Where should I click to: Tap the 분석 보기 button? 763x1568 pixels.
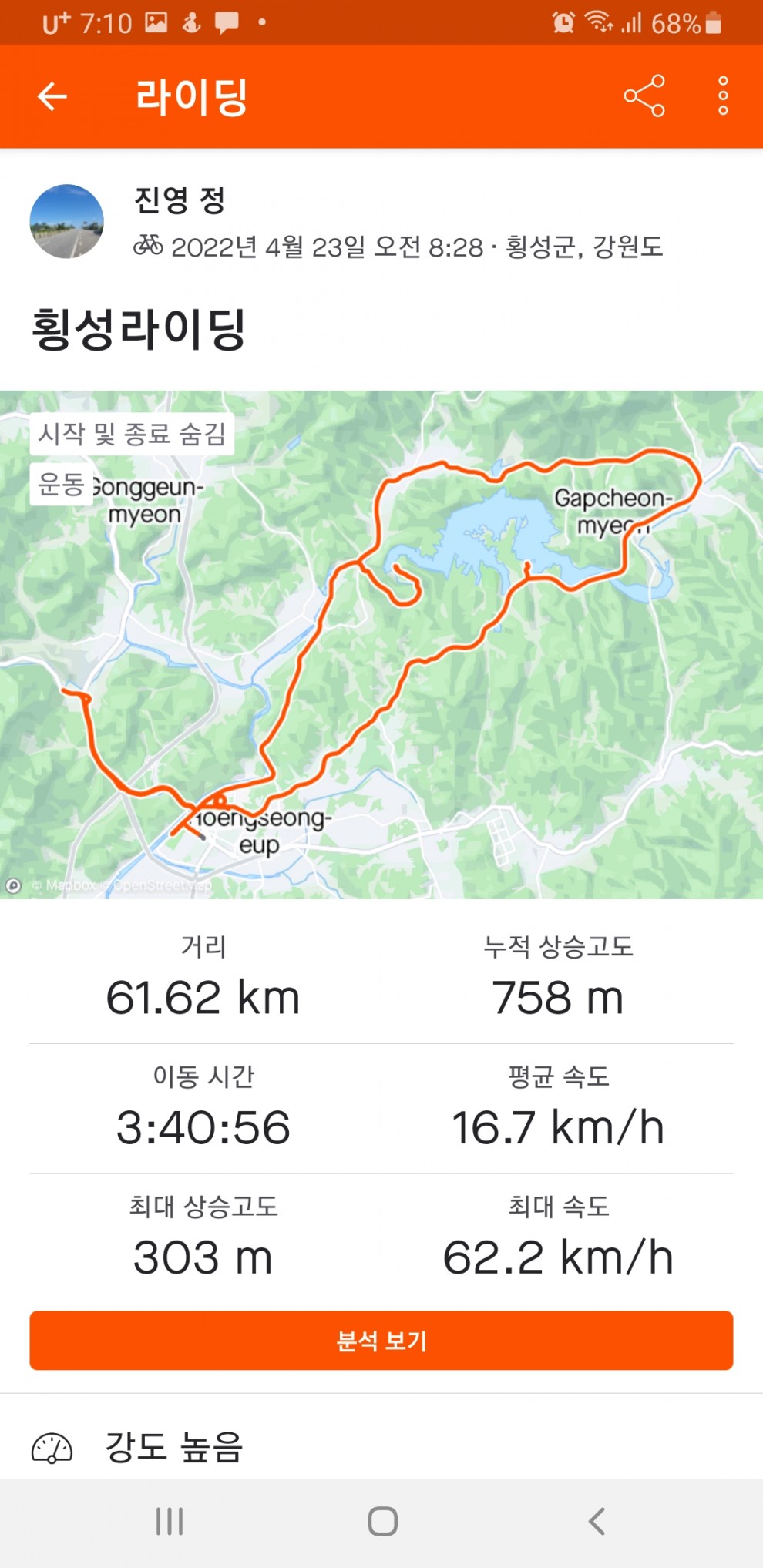click(381, 1340)
